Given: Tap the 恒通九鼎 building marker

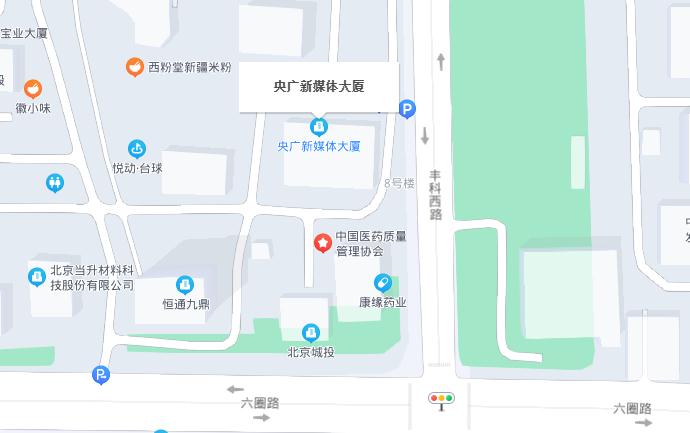Looking at the screenshot, I should coord(185,285).
